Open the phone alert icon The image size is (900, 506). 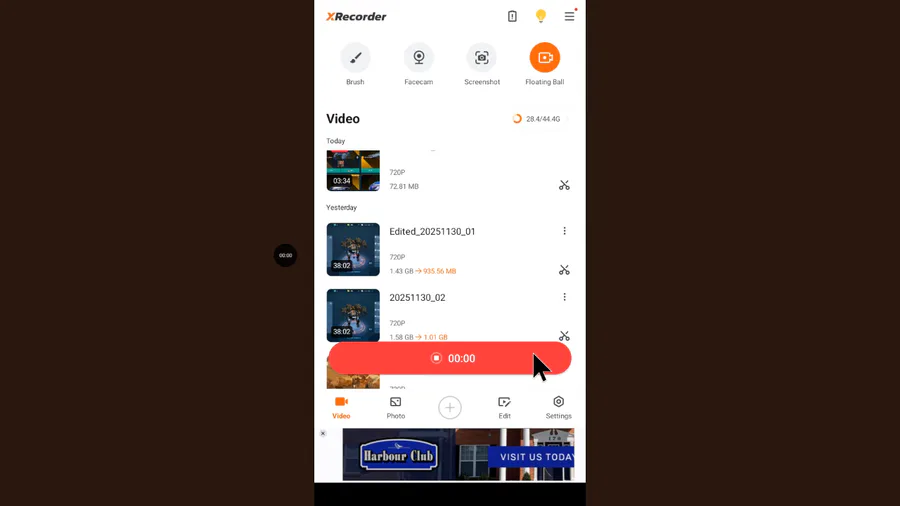tap(512, 16)
